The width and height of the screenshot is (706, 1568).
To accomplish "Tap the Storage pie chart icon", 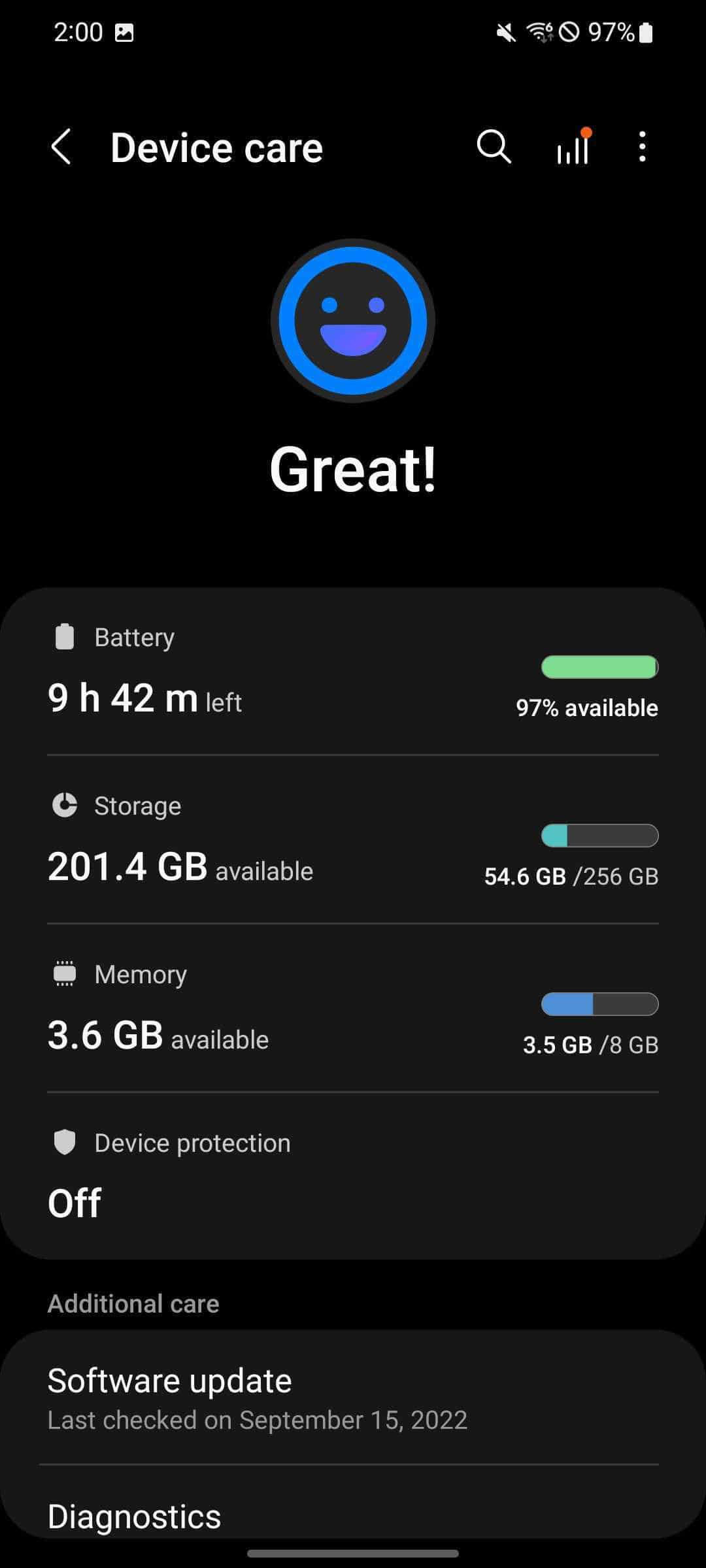I will (64, 805).
